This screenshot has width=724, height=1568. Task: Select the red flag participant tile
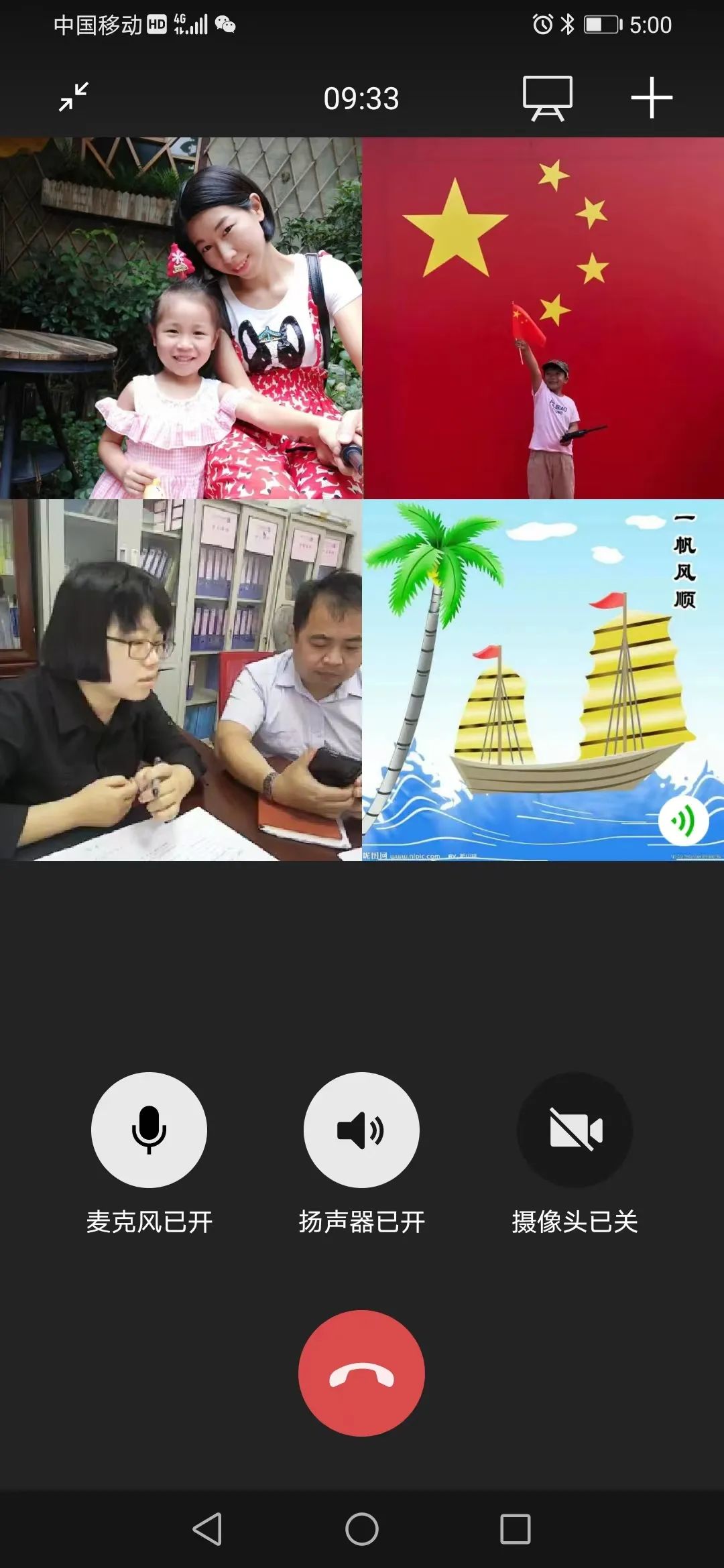[543, 318]
